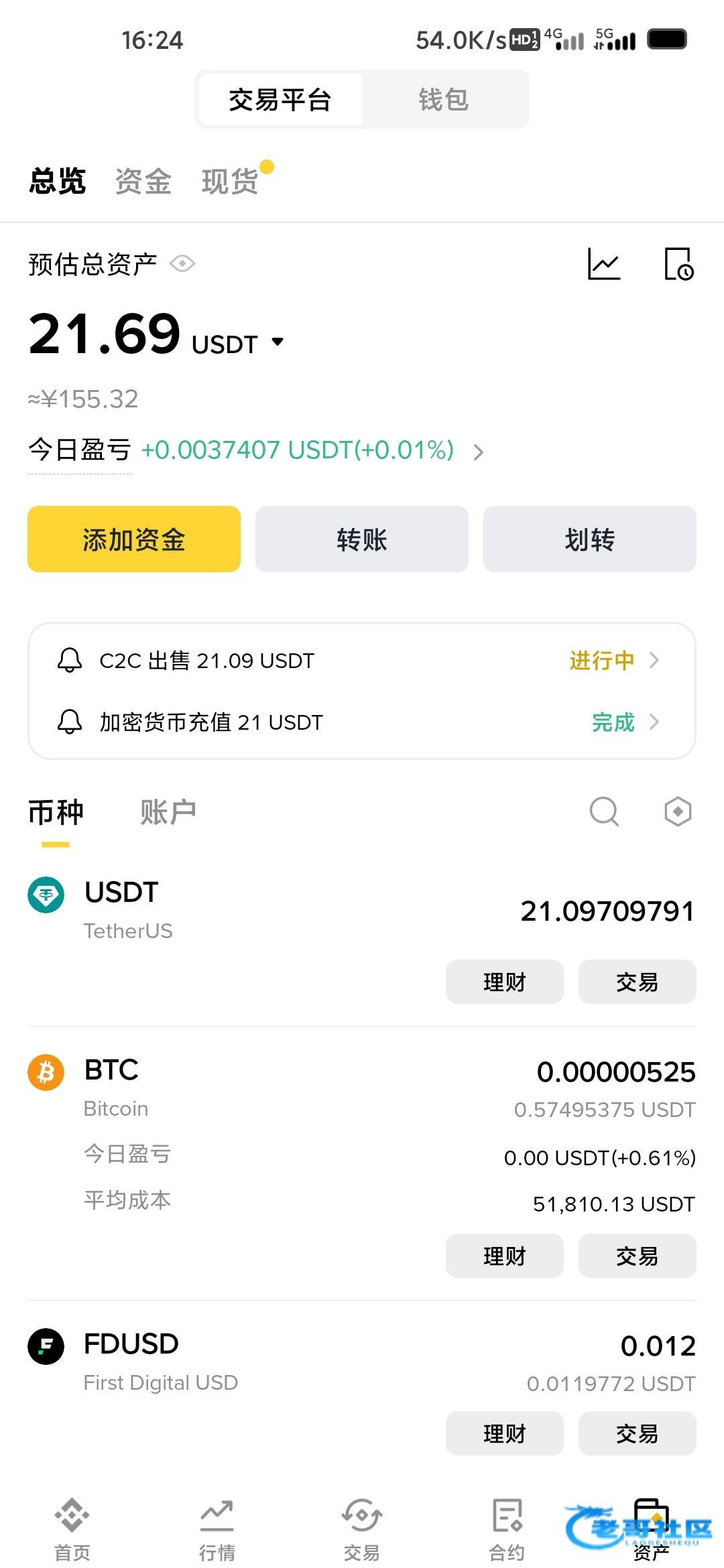Tap the 添加资金 button
The height and width of the screenshot is (1568, 724).
[x=134, y=539]
